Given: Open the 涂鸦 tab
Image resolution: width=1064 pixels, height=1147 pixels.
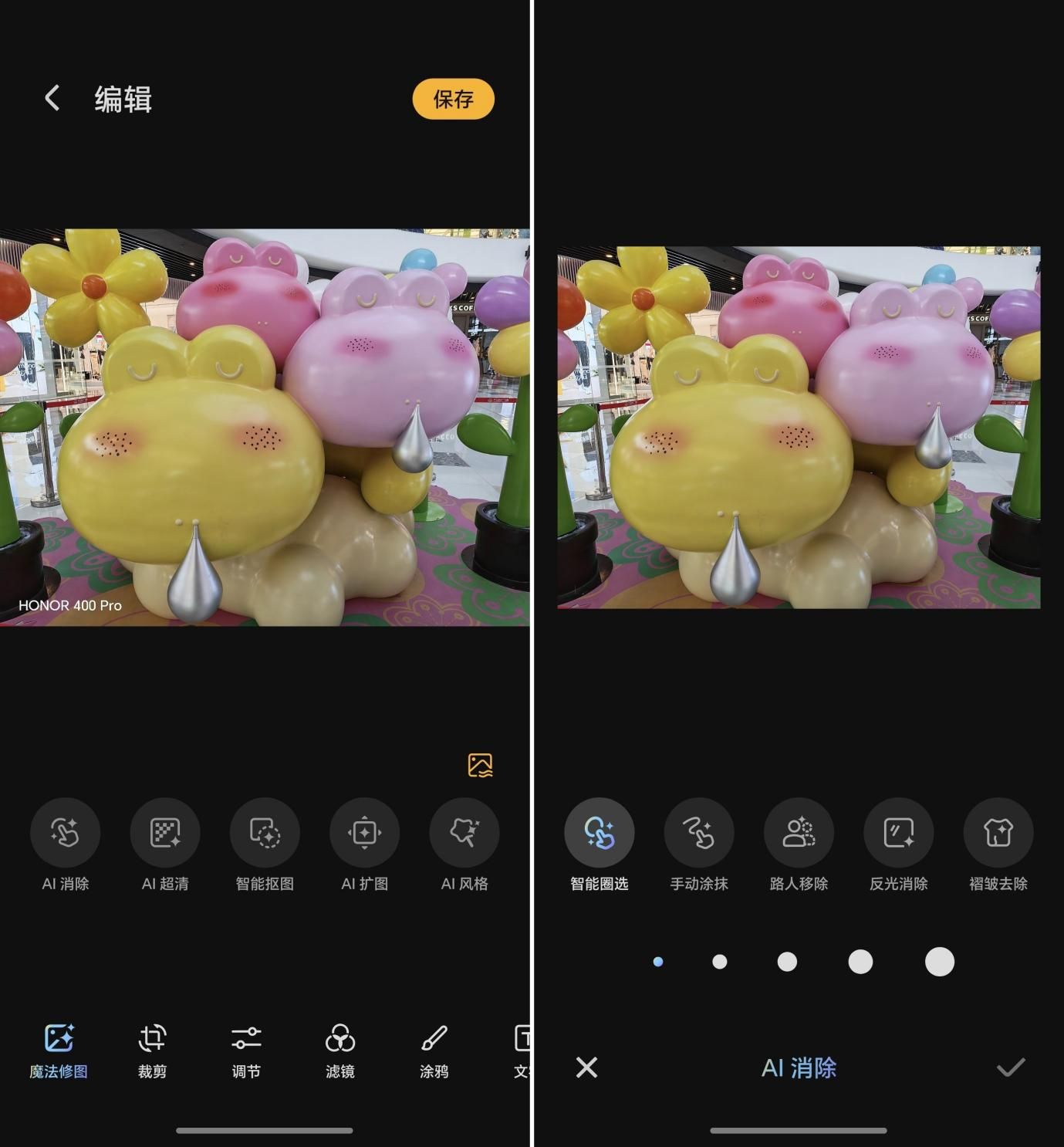Looking at the screenshot, I should [x=434, y=1049].
